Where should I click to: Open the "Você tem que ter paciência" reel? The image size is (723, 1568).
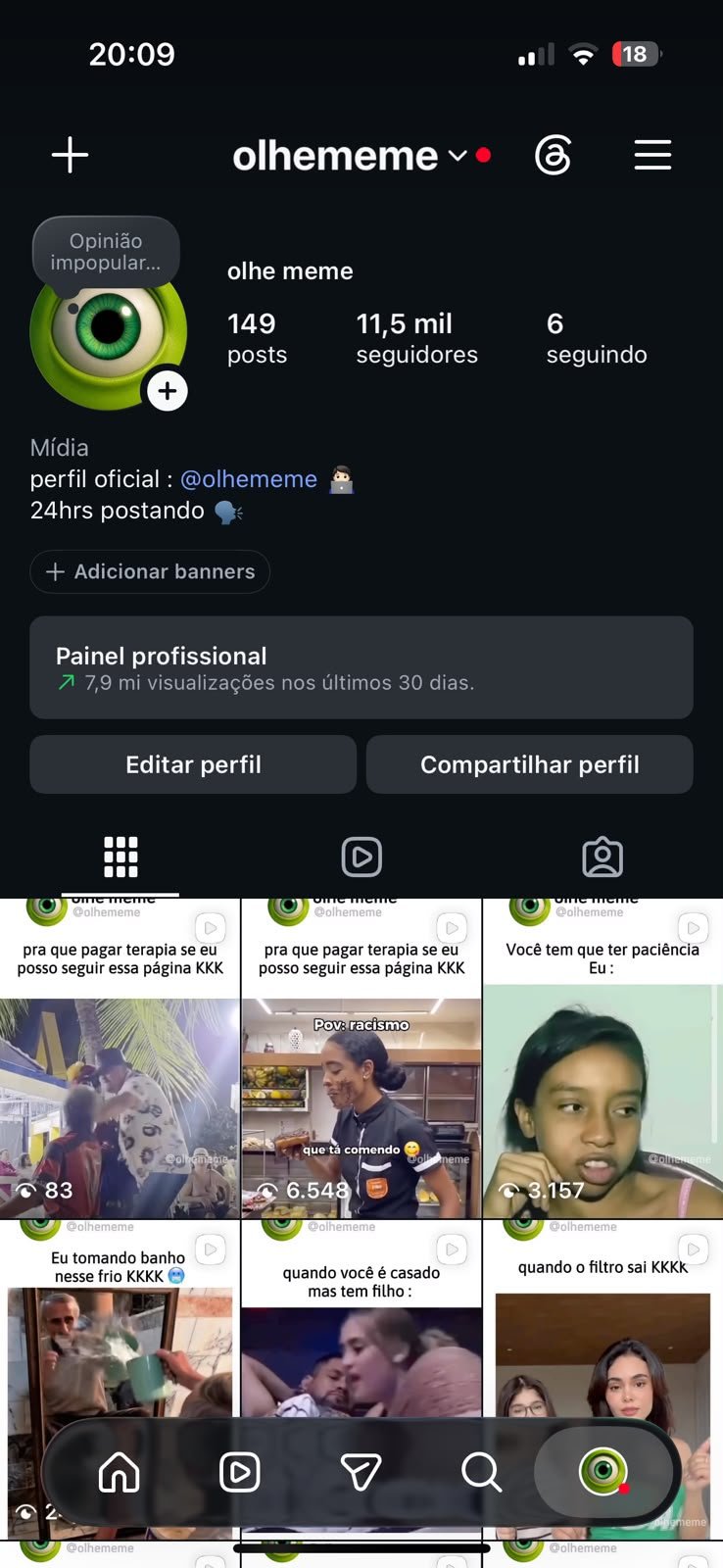[x=602, y=1058]
